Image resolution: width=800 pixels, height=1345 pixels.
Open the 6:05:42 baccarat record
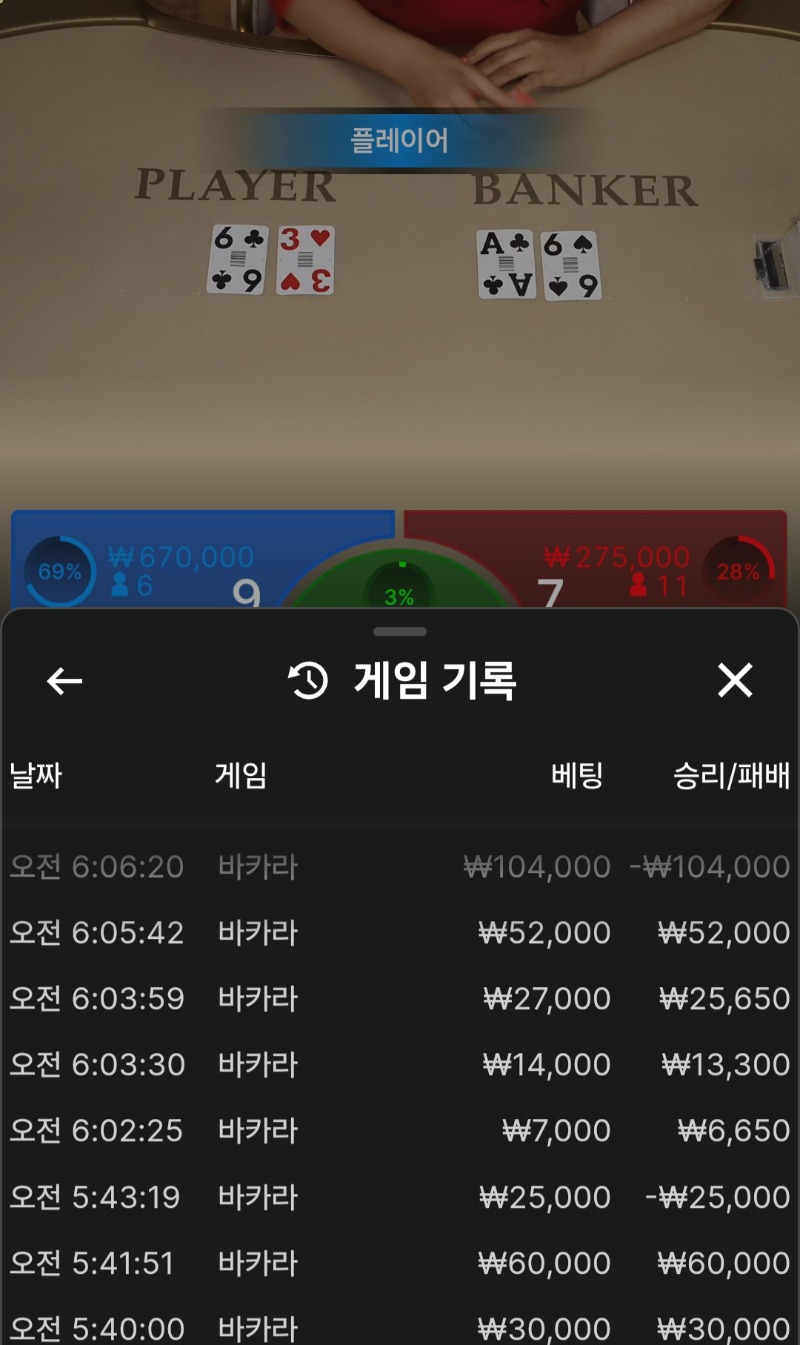[400, 932]
